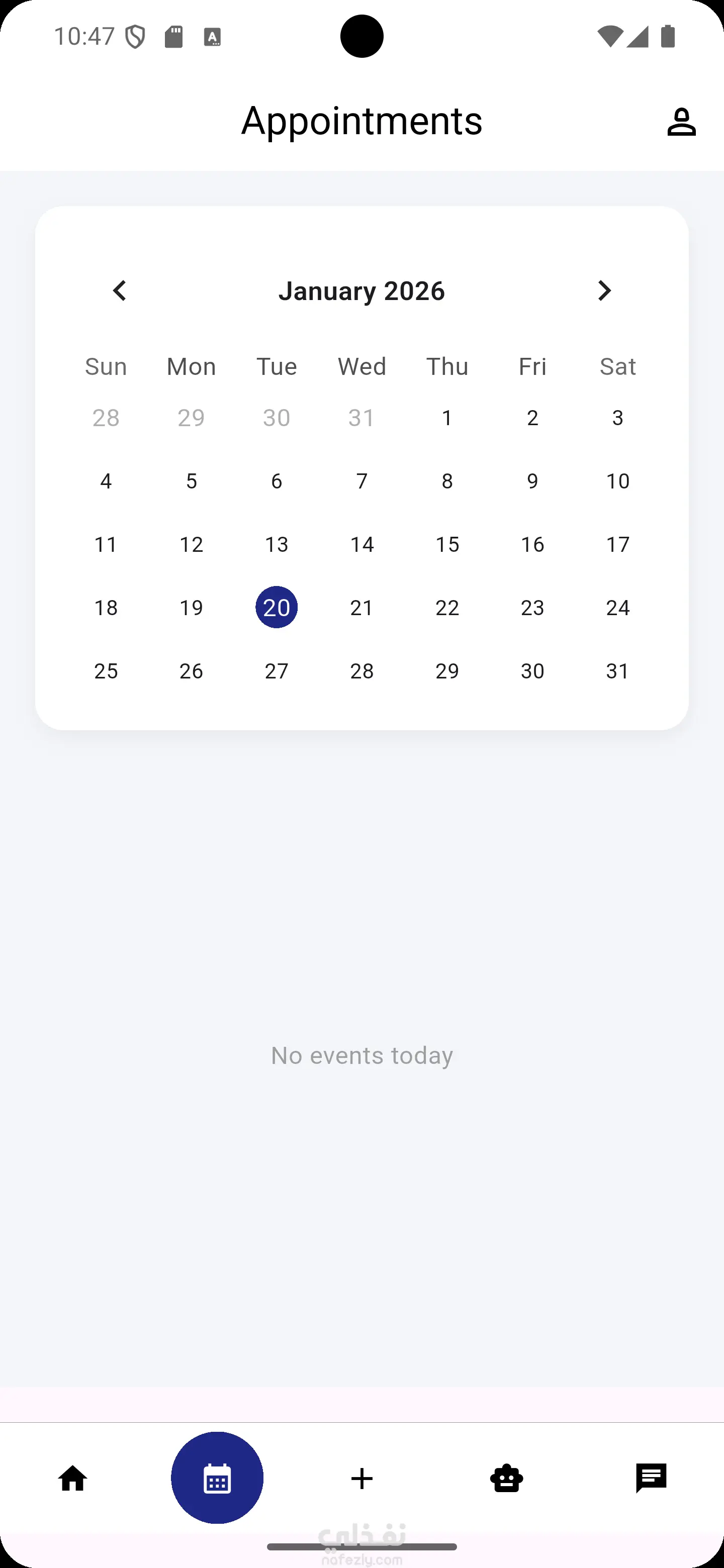This screenshot has height=1568, width=724.
Task: Choose January 25 on the calendar
Action: tap(106, 671)
